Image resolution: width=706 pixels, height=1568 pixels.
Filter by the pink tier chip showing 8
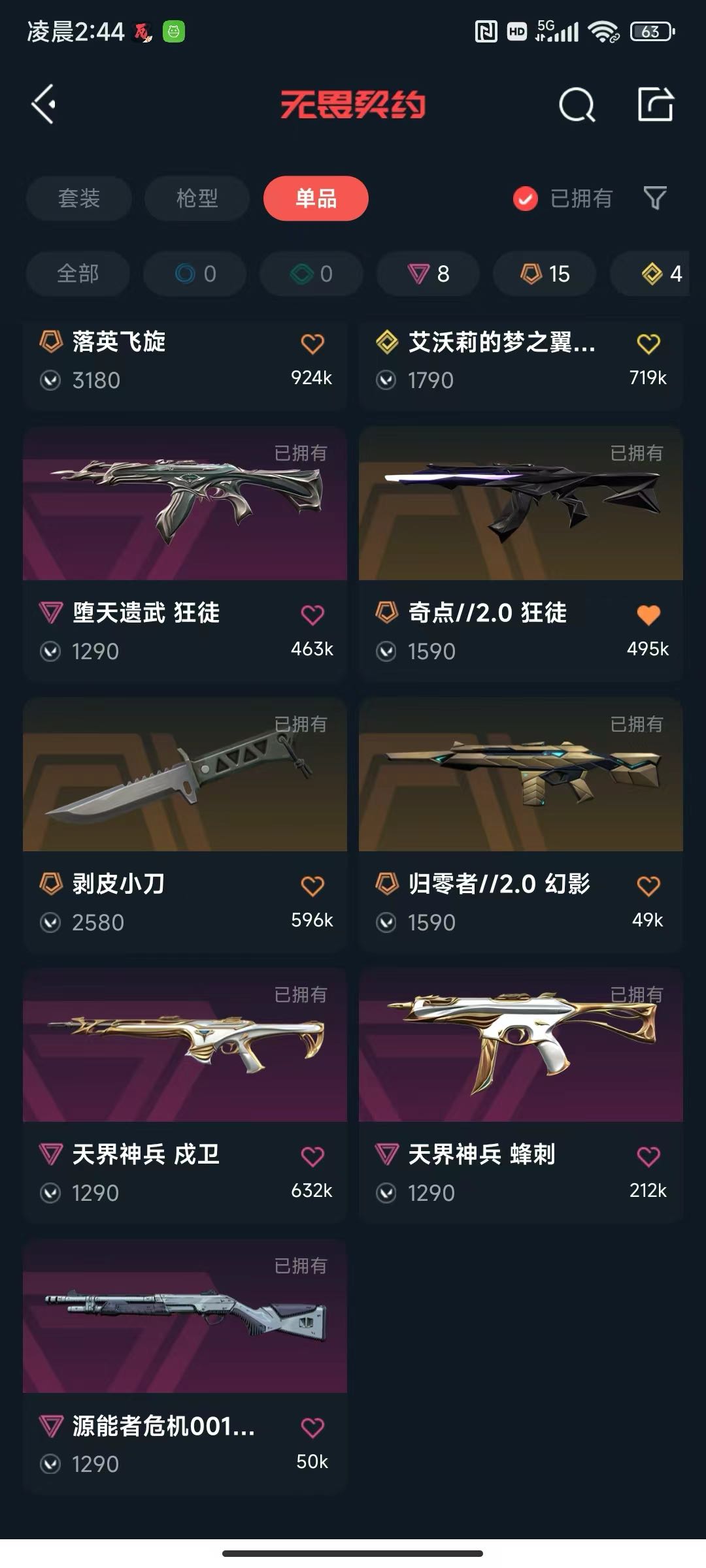point(428,273)
